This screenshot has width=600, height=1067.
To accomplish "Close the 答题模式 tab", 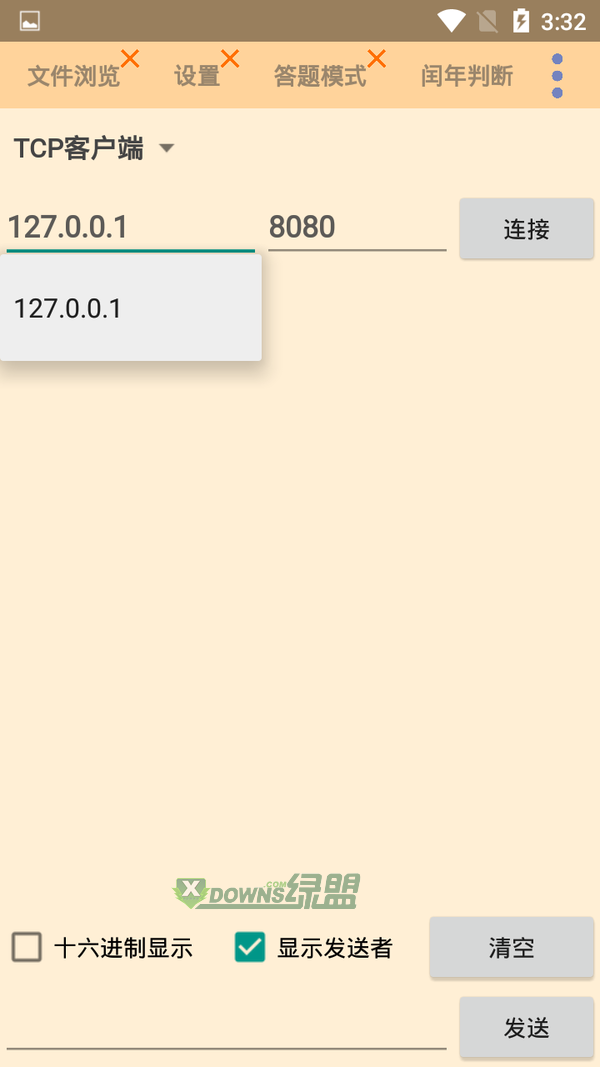I will (376, 59).
